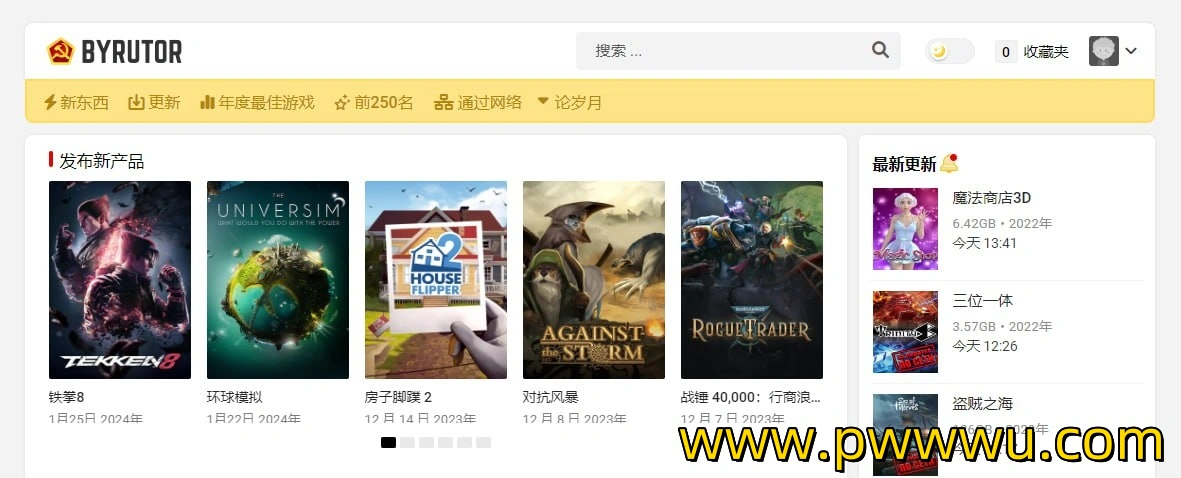Open 三位一体 in latest updates

982,301
